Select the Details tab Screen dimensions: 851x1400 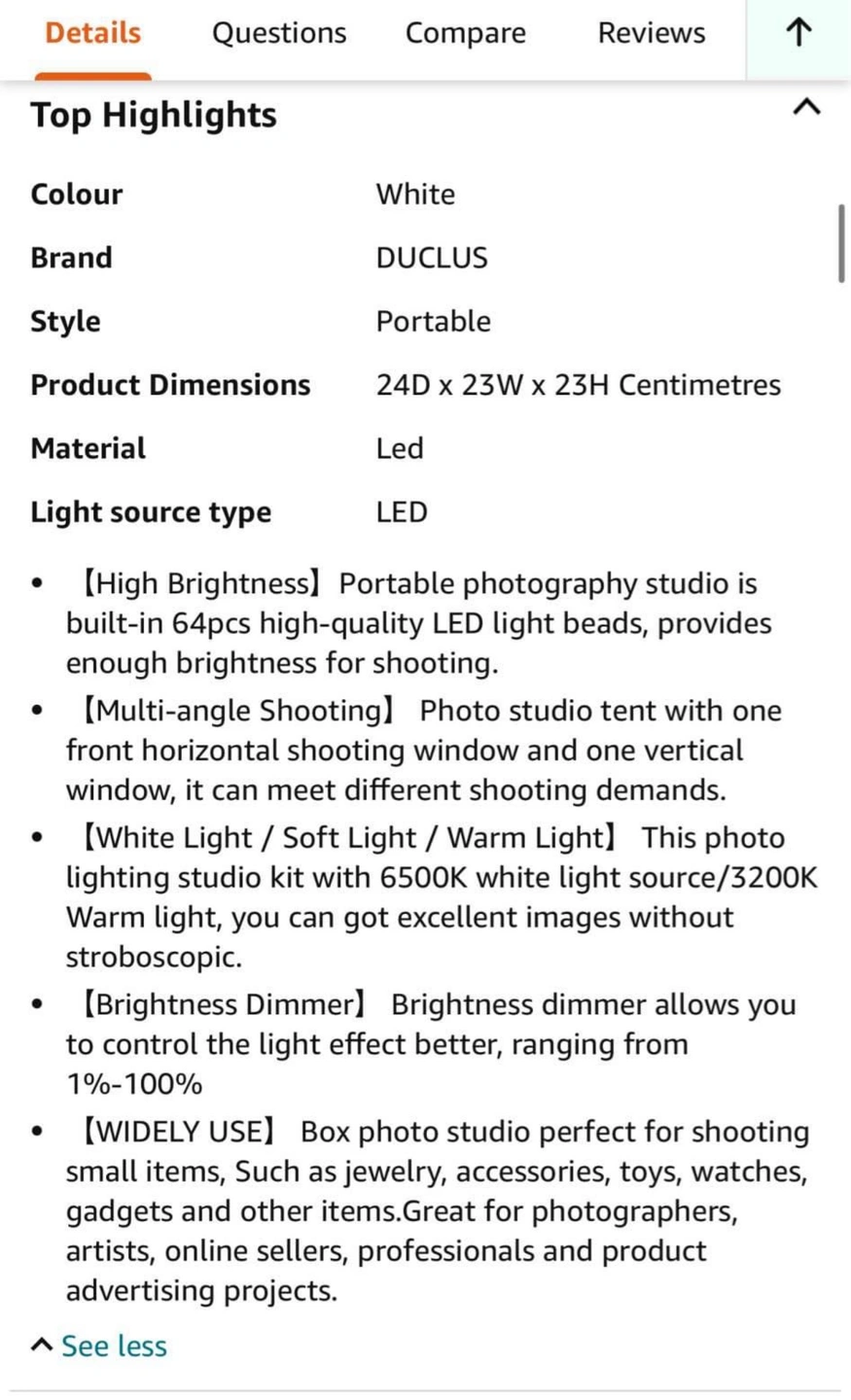point(93,33)
